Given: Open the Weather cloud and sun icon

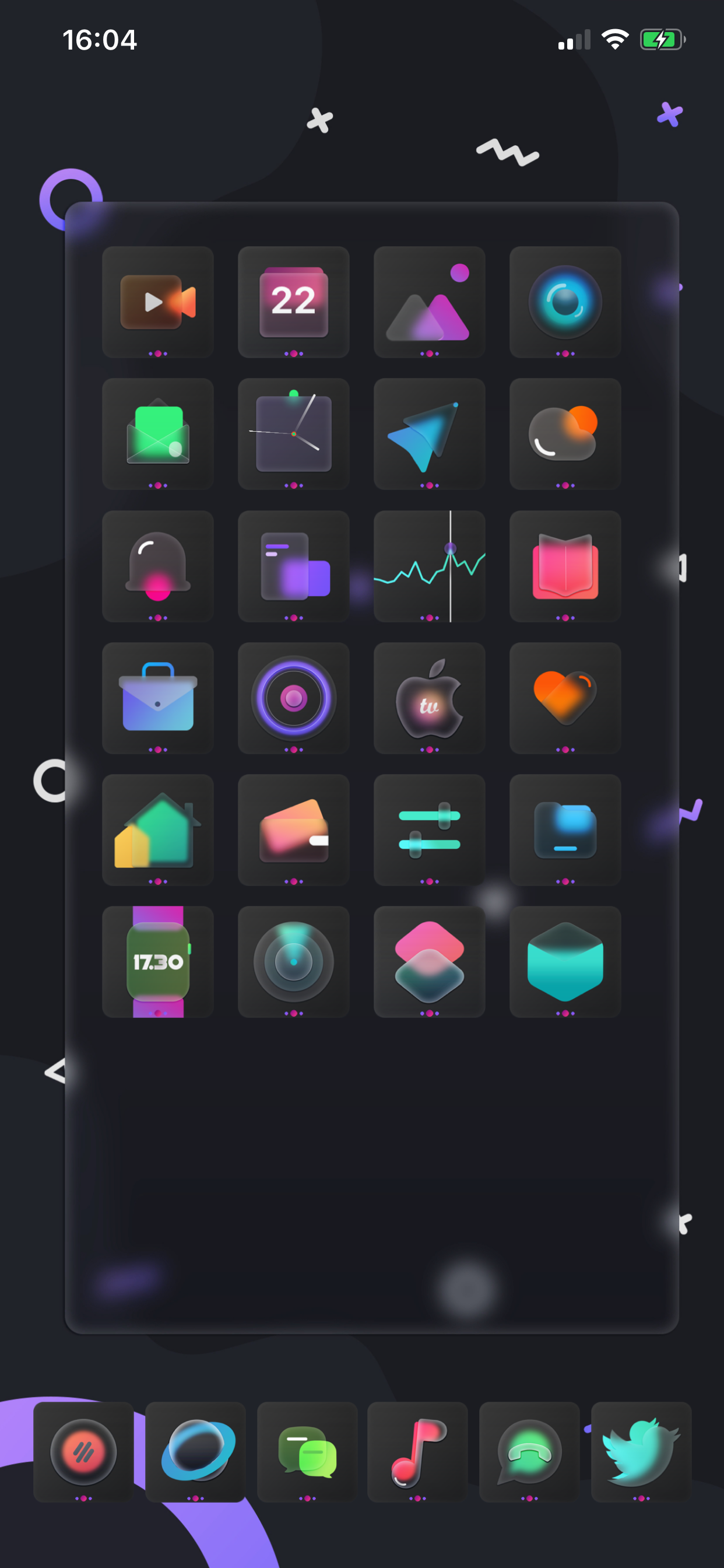Looking at the screenshot, I should coord(565,434).
